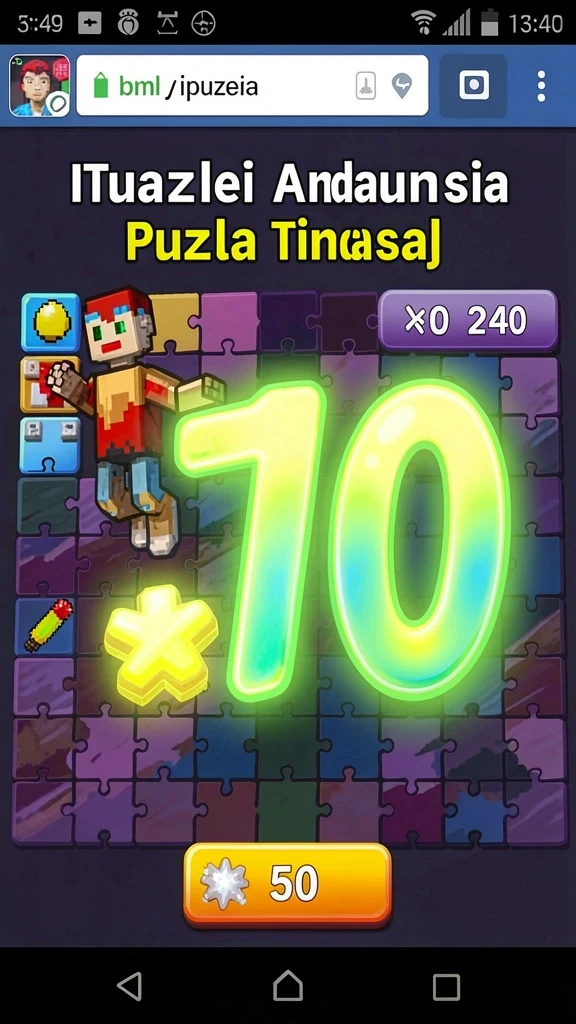The height and width of the screenshot is (1024, 576).
Task: Open the browser overflow menu
Action: click(541, 86)
